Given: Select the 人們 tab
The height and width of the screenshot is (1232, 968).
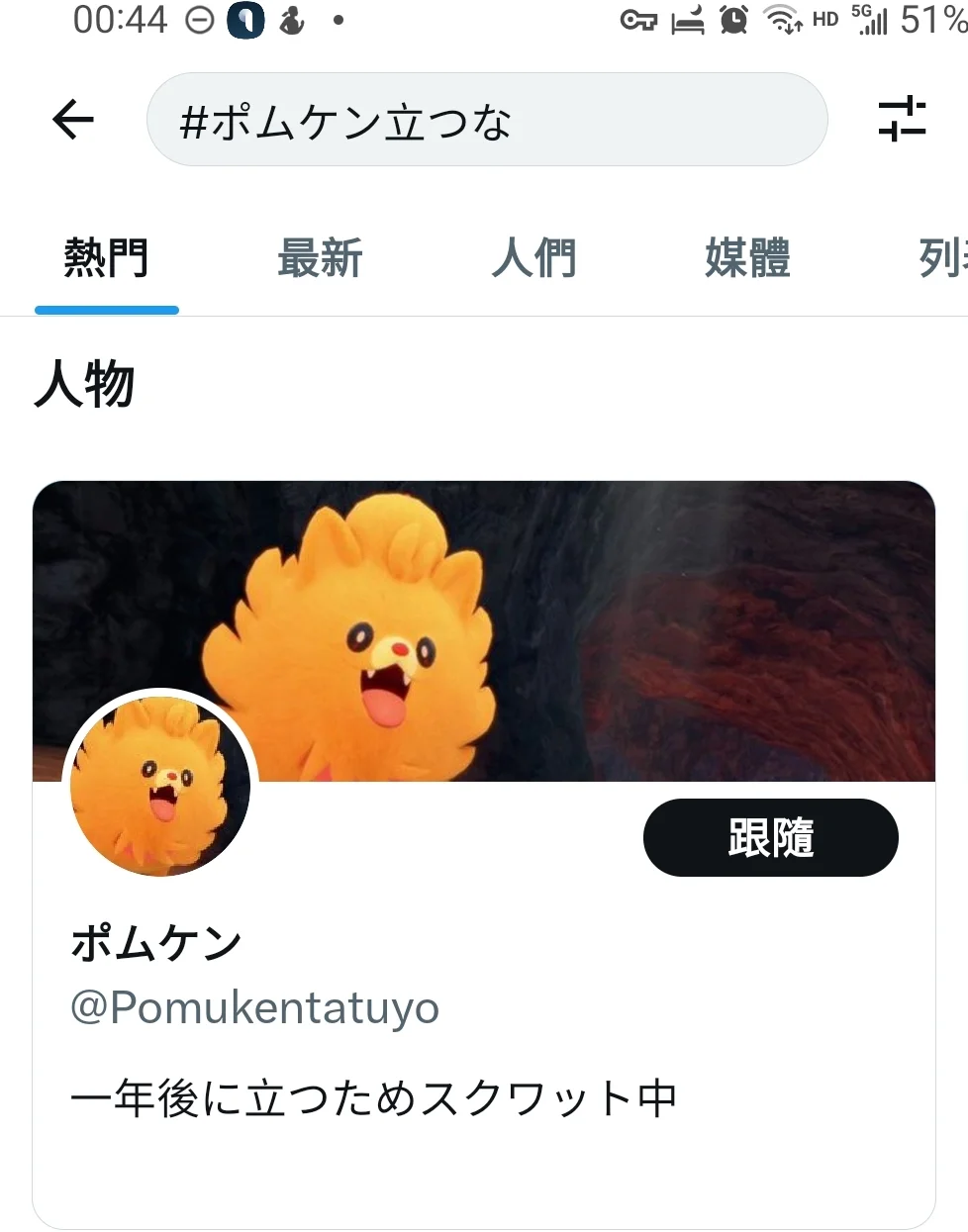Looking at the screenshot, I should (x=533, y=259).
